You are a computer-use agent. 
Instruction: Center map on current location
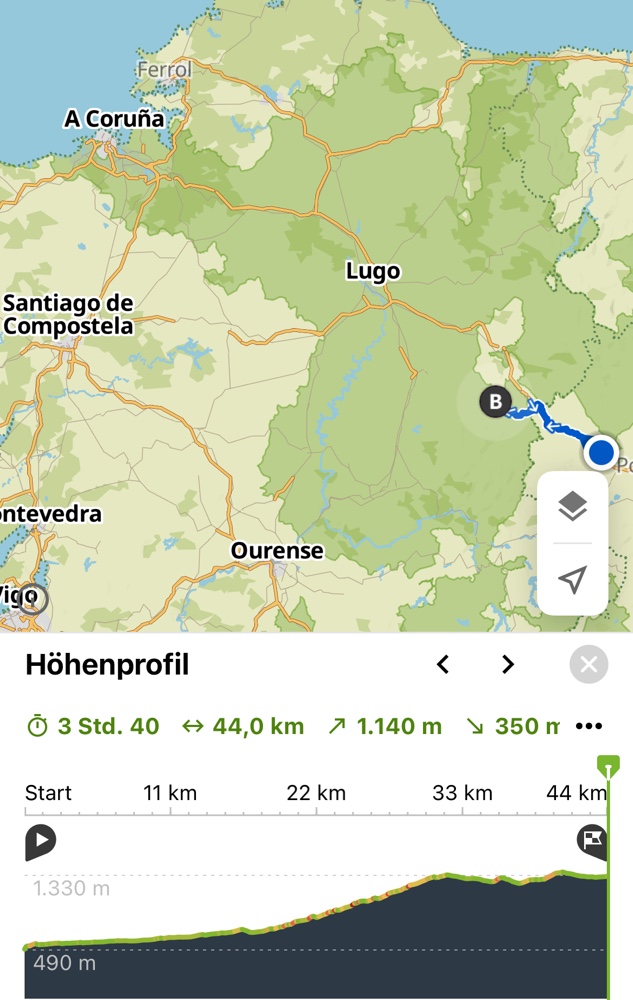coord(572,580)
